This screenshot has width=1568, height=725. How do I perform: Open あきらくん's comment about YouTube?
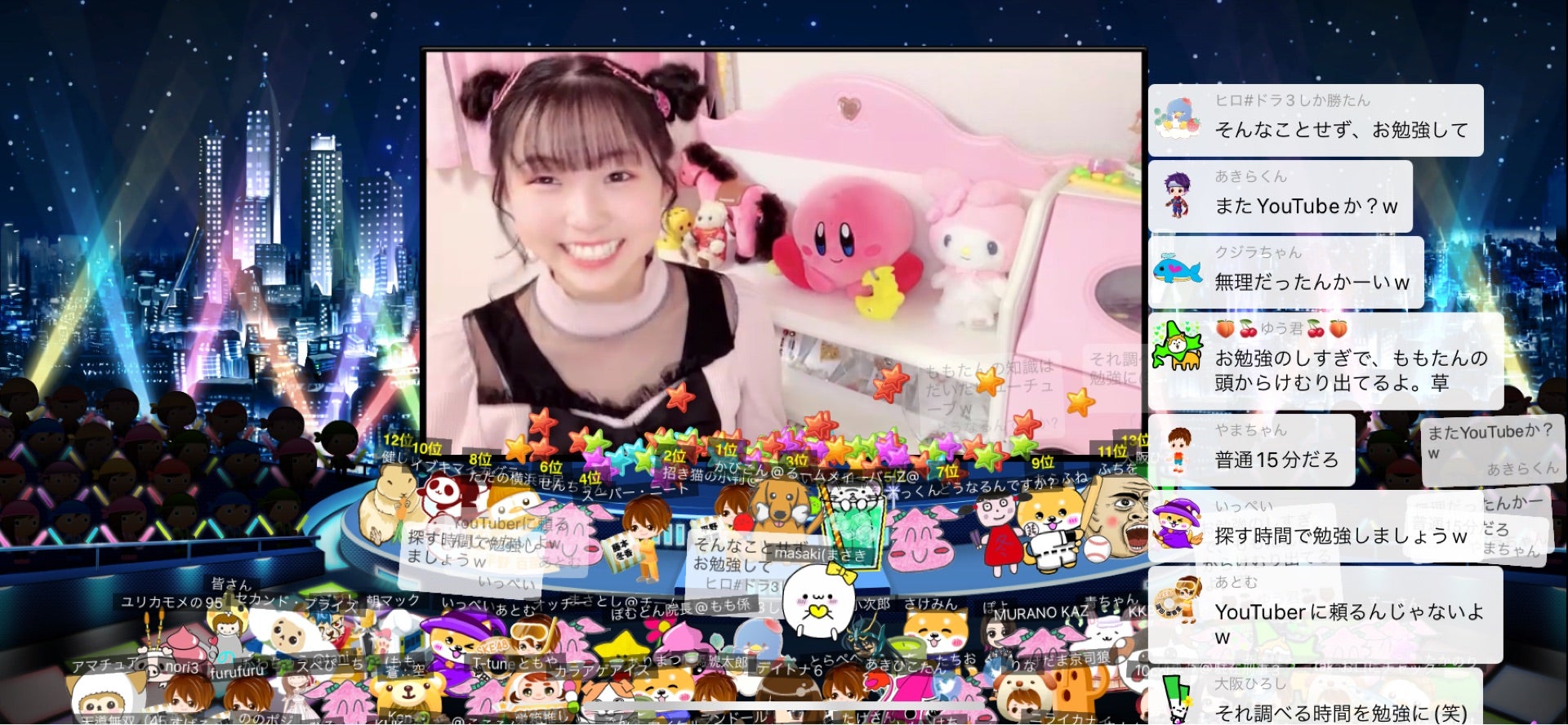1280,197
